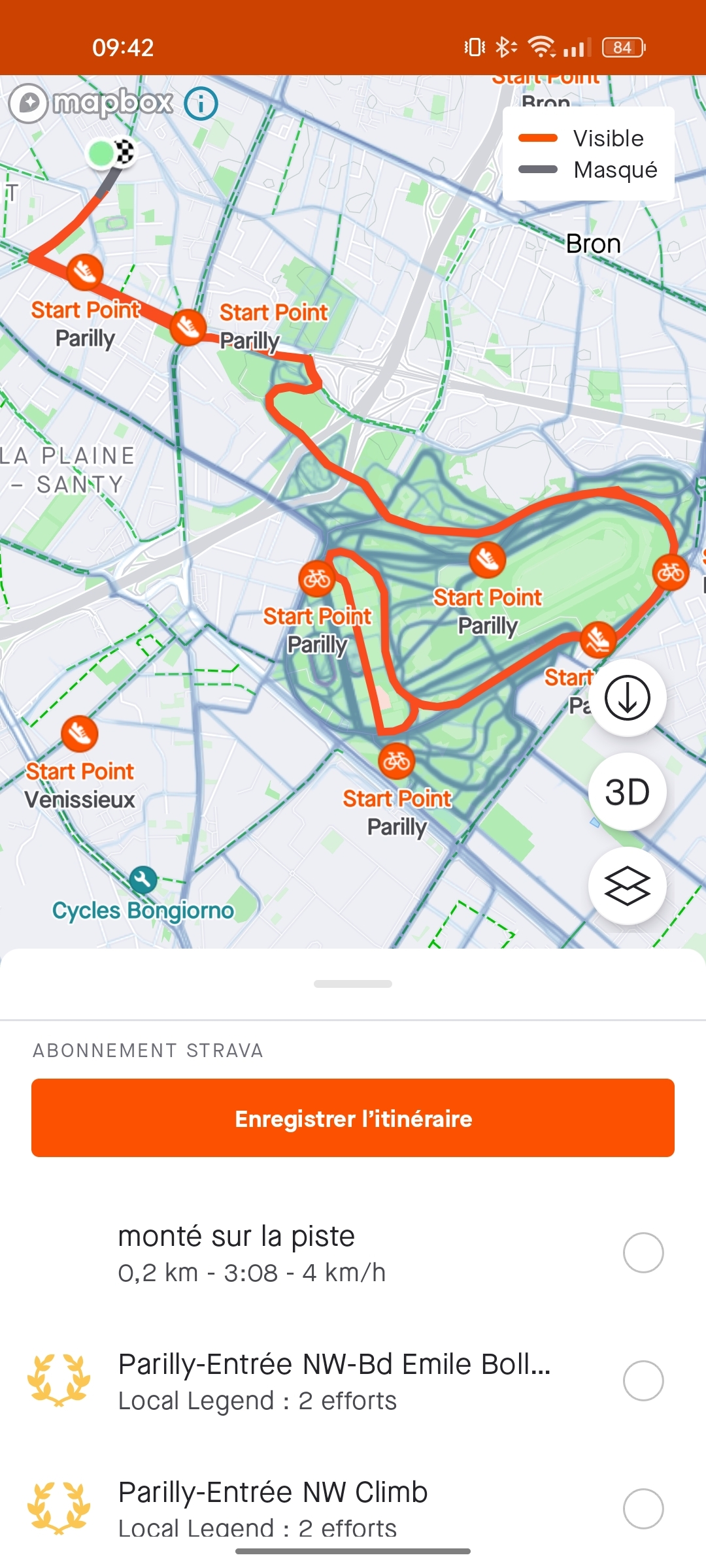
Task: Download the map for offline use
Action: tap(627, 698)
